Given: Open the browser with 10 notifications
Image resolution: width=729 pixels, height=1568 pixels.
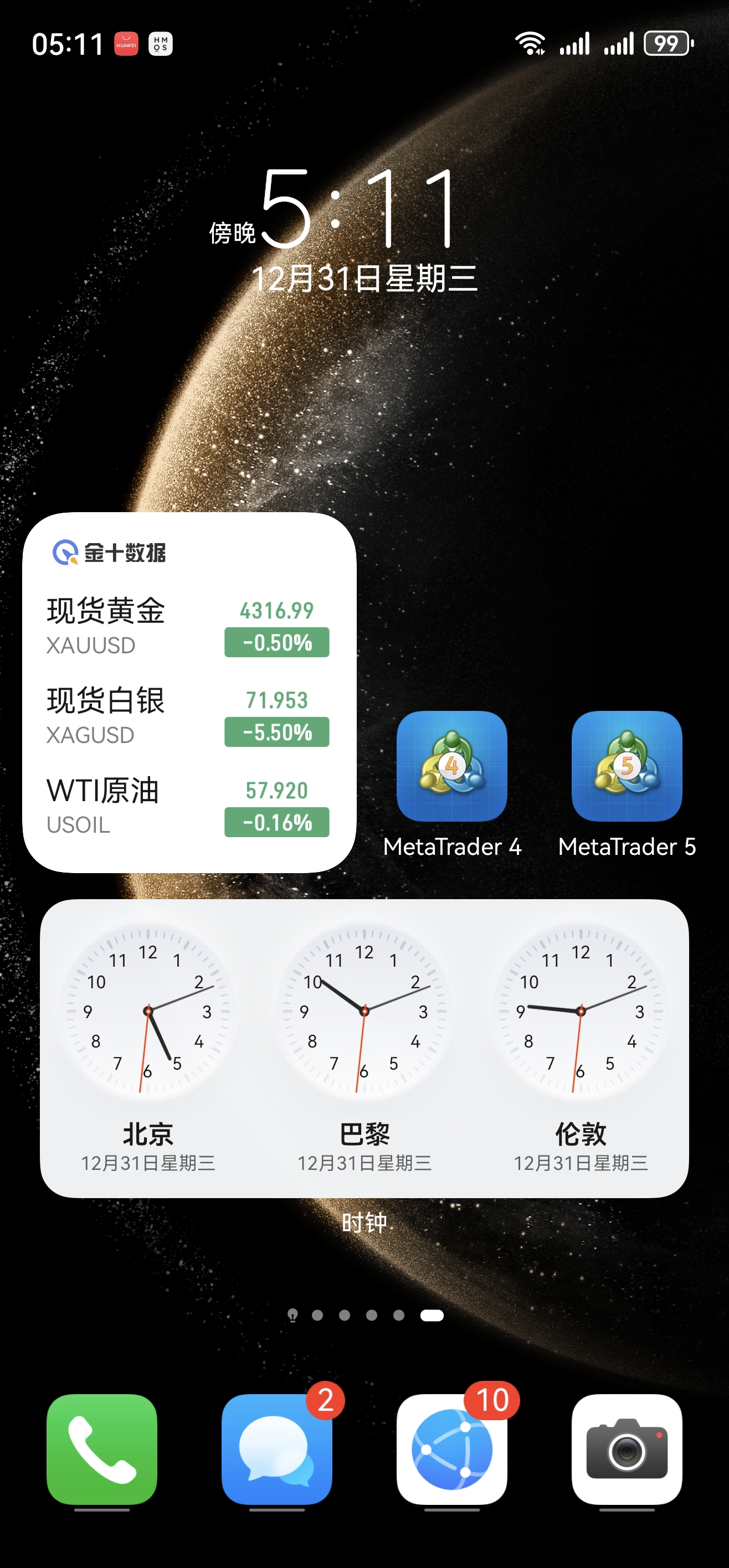Looking at the screenshot, I should pos(451,1449).
